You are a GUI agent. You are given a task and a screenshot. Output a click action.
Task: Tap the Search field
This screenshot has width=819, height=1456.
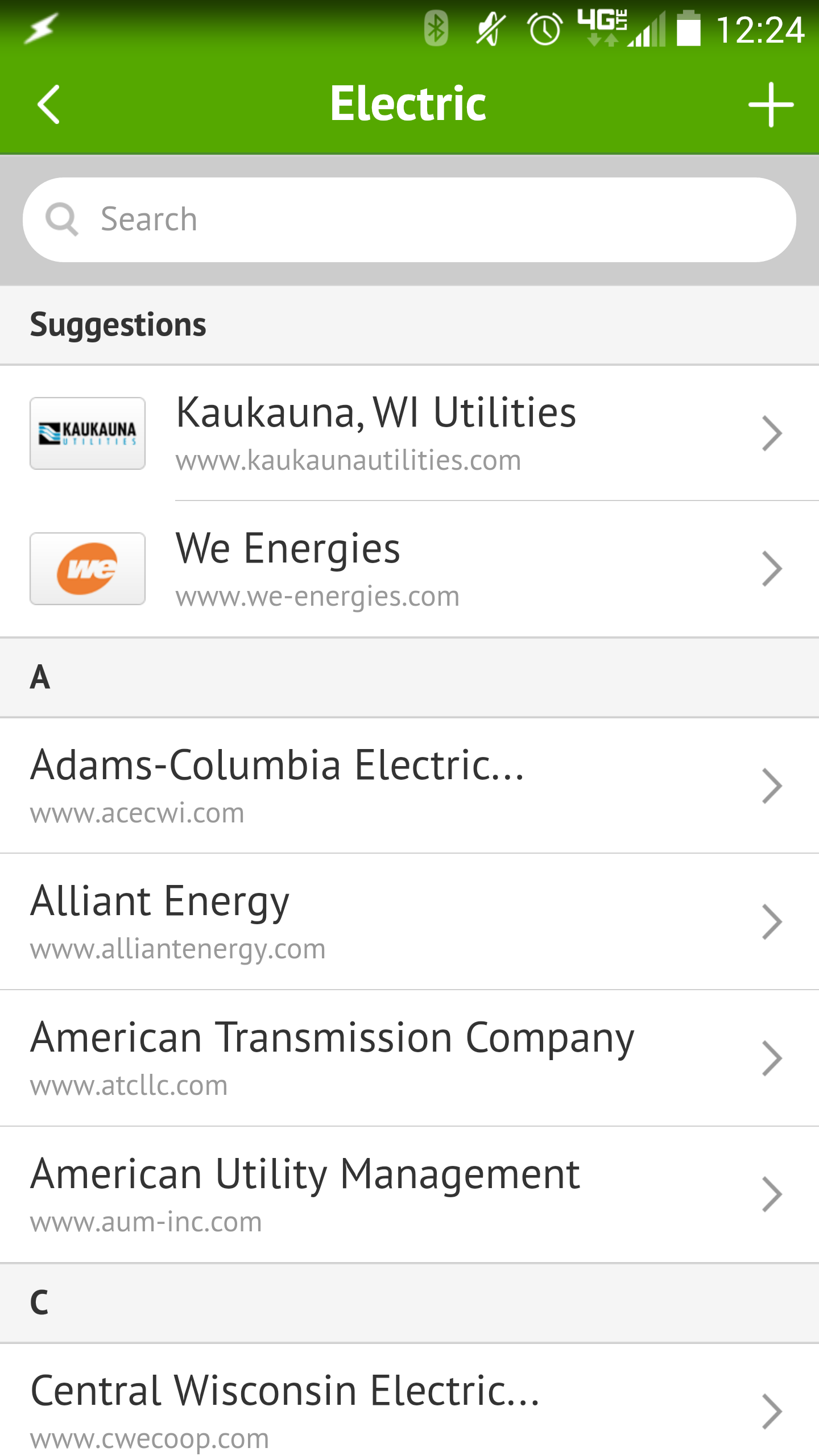[409, 220]
